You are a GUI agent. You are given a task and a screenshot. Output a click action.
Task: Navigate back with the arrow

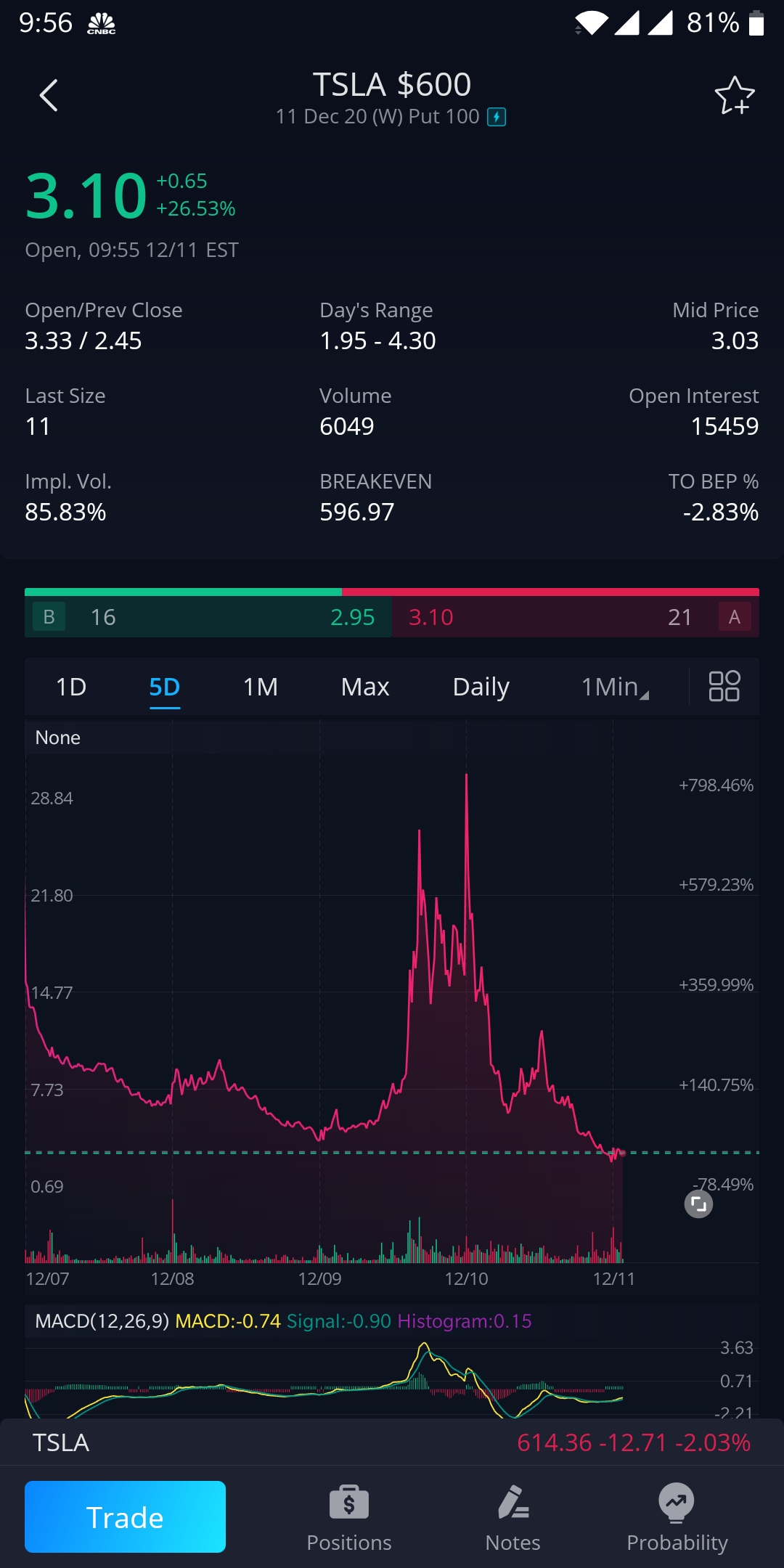point(49,95)
